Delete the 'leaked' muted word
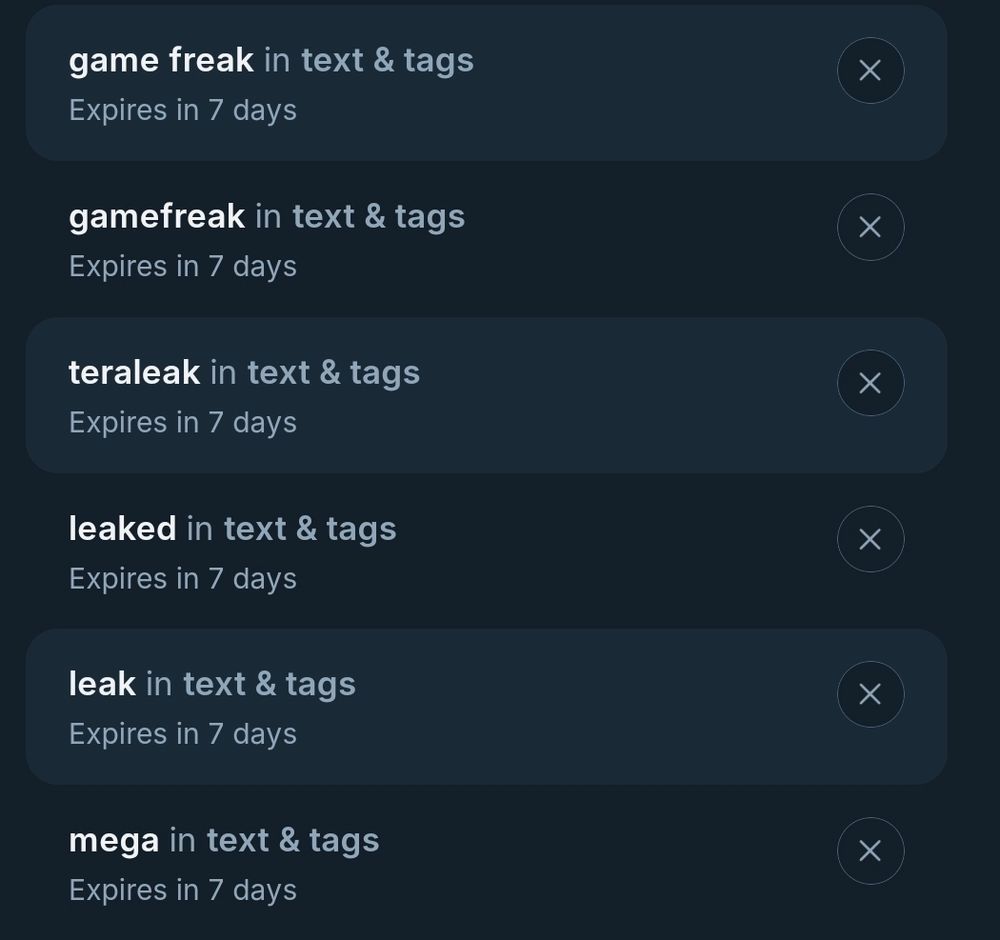The height and width of the screenshot is (940, 1000). coord(871,539)
